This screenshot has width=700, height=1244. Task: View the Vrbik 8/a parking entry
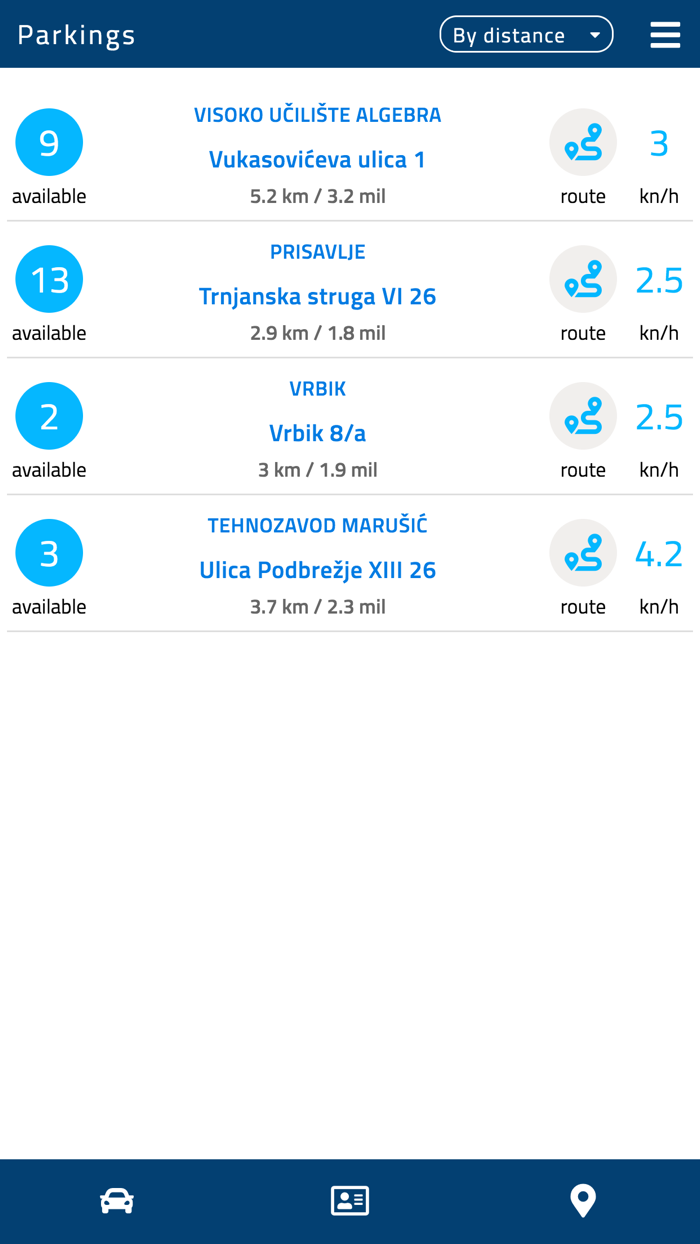tap(317, 433)
